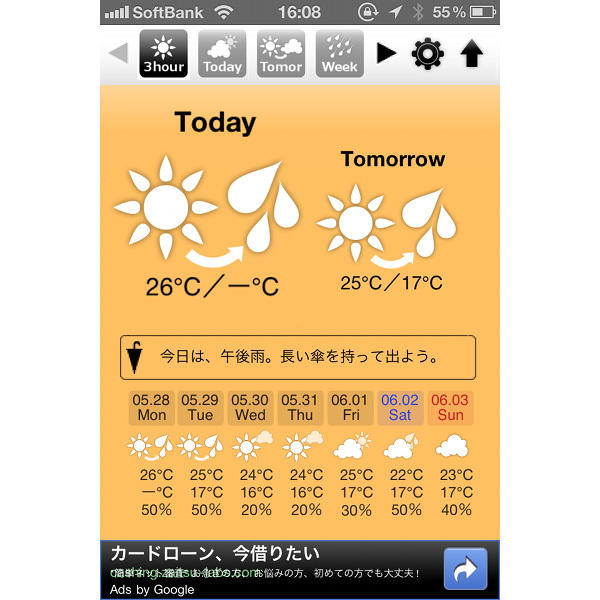This screenshot has width=600, height=600.
Task: Open the Tomor forecast tab
Action: coord(281,53)
